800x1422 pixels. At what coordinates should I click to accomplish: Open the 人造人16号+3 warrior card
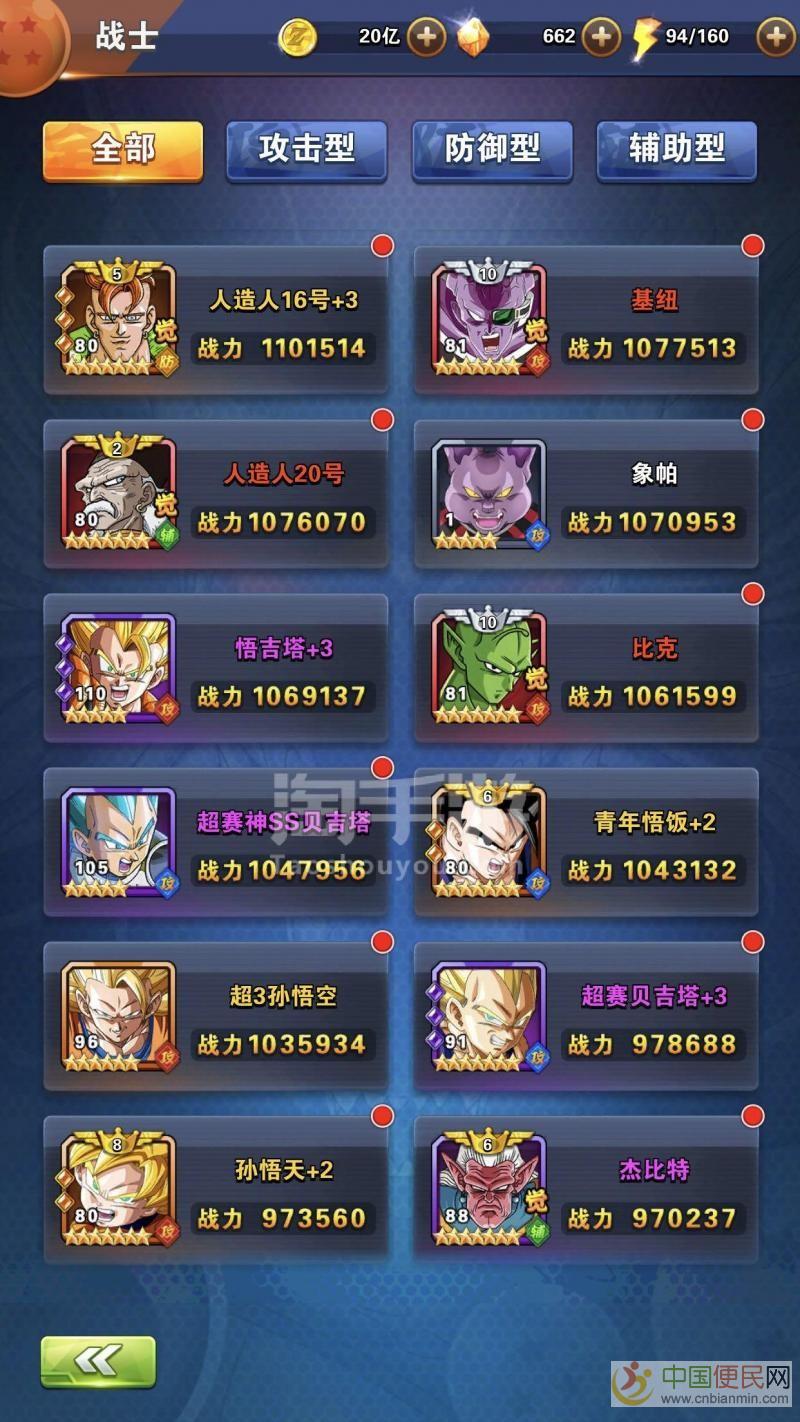coord(216,321)
